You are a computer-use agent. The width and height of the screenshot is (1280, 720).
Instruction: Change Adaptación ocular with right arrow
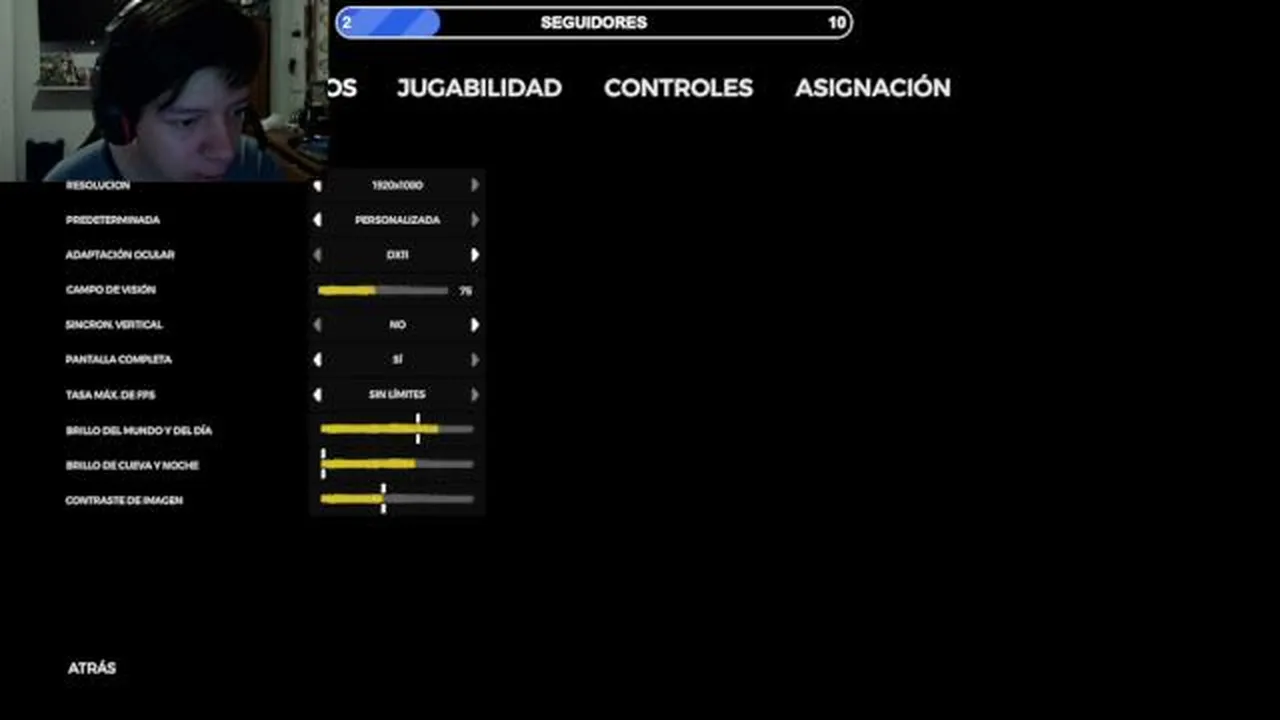(475, 255)
